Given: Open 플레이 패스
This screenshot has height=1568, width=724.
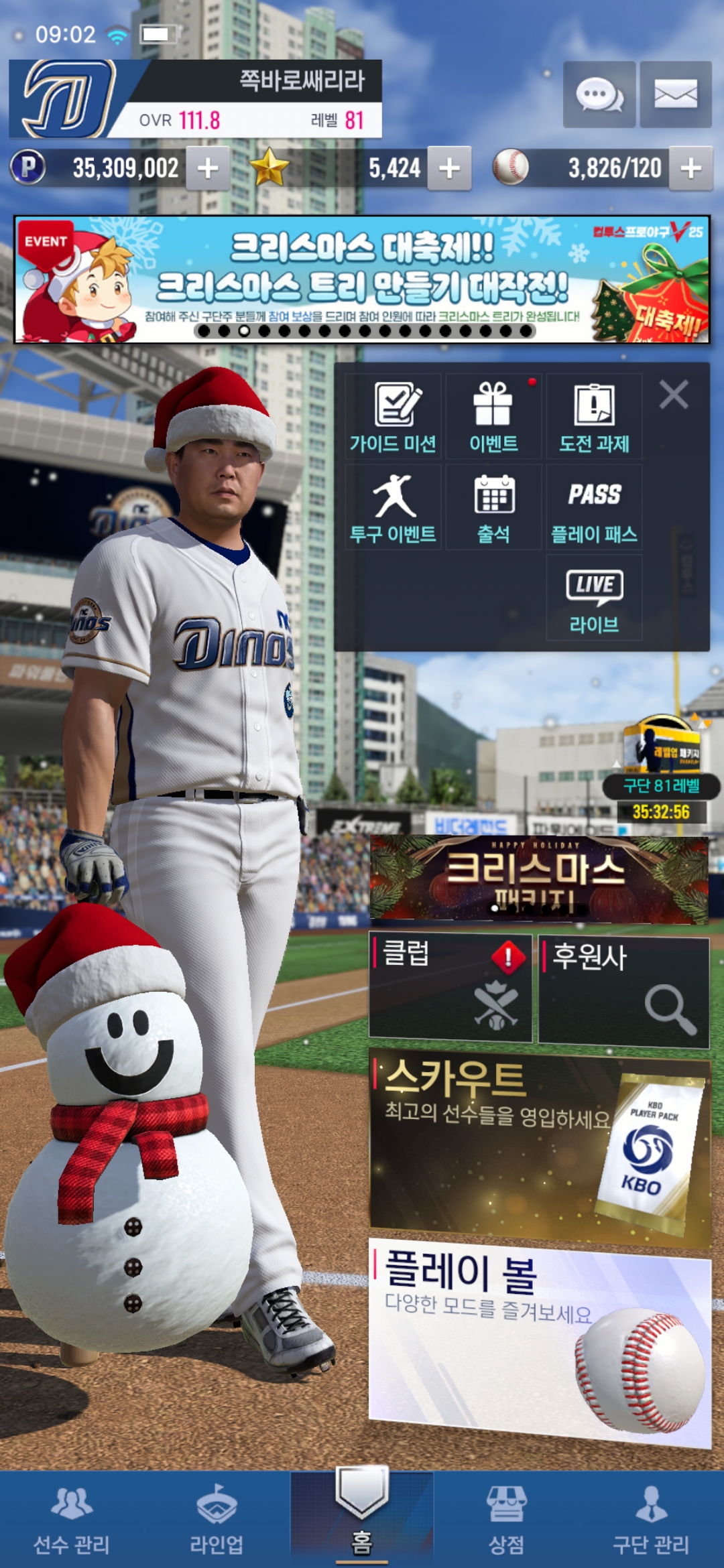Looking at the screenshot, I should pos(594,508).
